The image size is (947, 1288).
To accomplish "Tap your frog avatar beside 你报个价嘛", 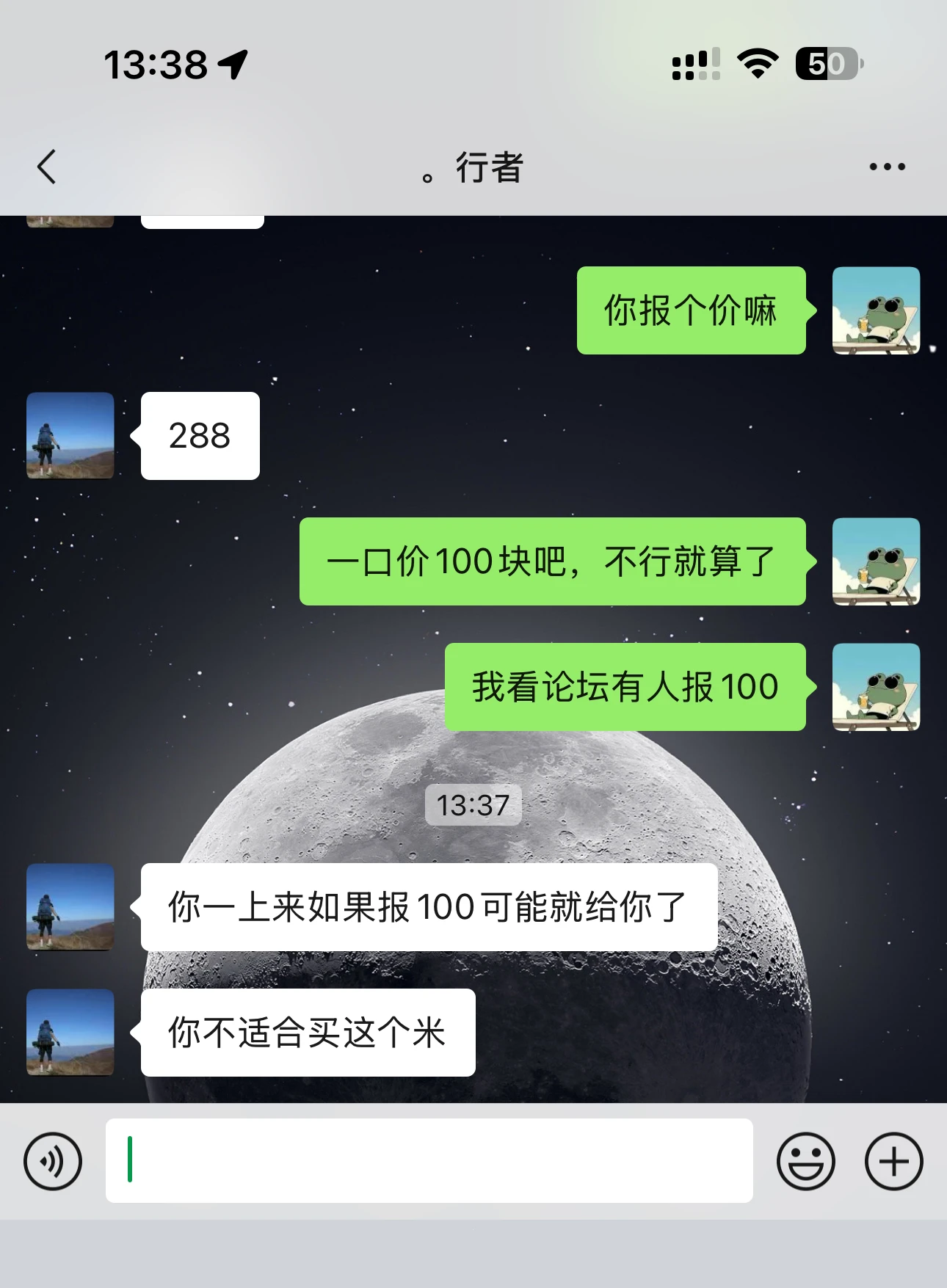I will [876, 310].
